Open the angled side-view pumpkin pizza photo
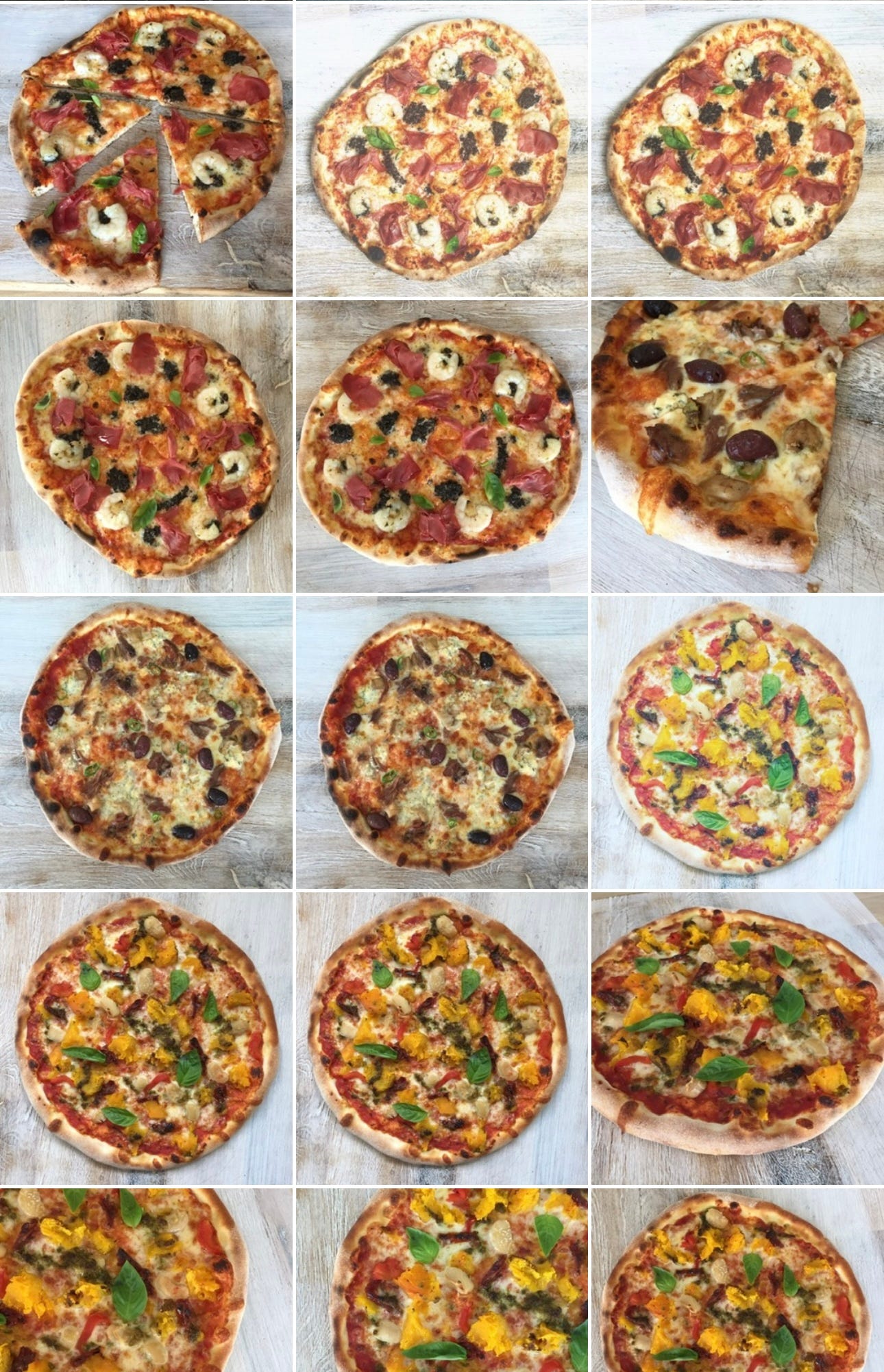Image resolution: width=884 pixels, height=1372 pixels. [x=737, y=1038]
